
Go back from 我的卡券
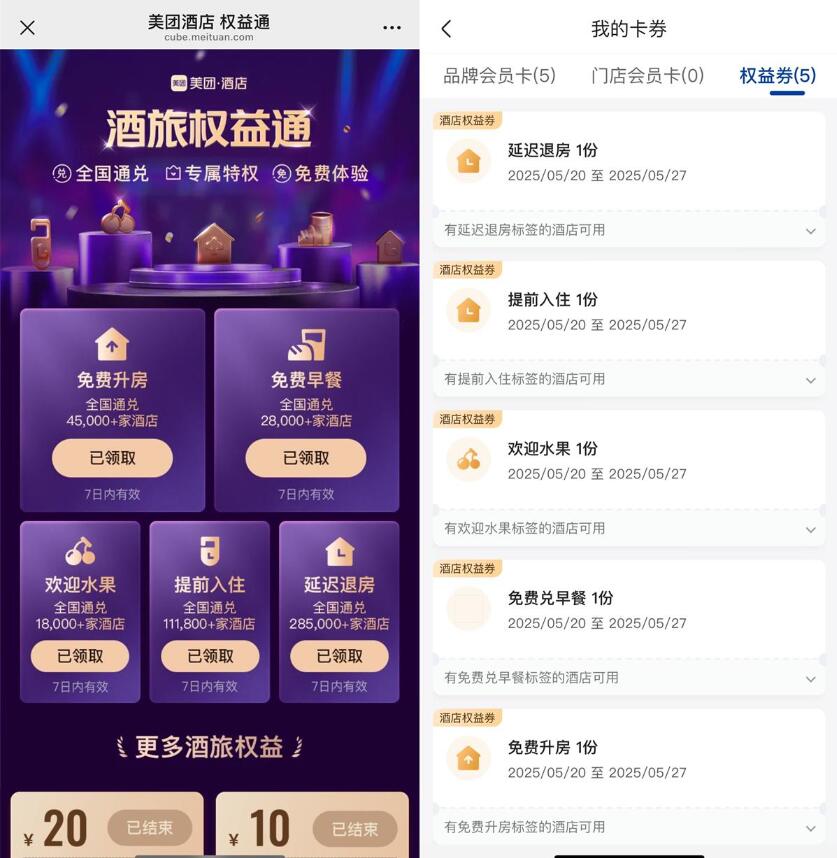446,29
